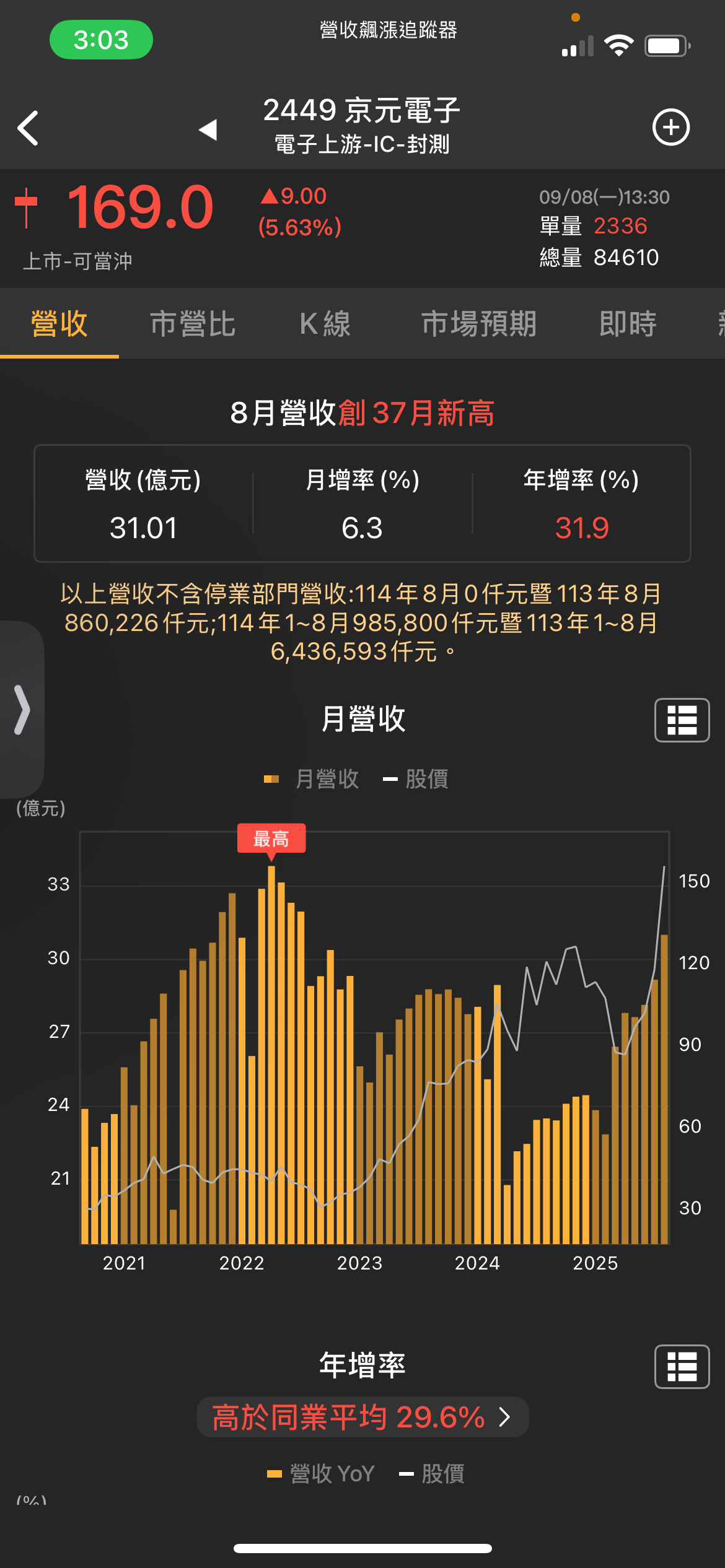The height and width of the screenshot is (1568, 725).
Task: Toggle the 月營收 legend series
Action: 312,779
